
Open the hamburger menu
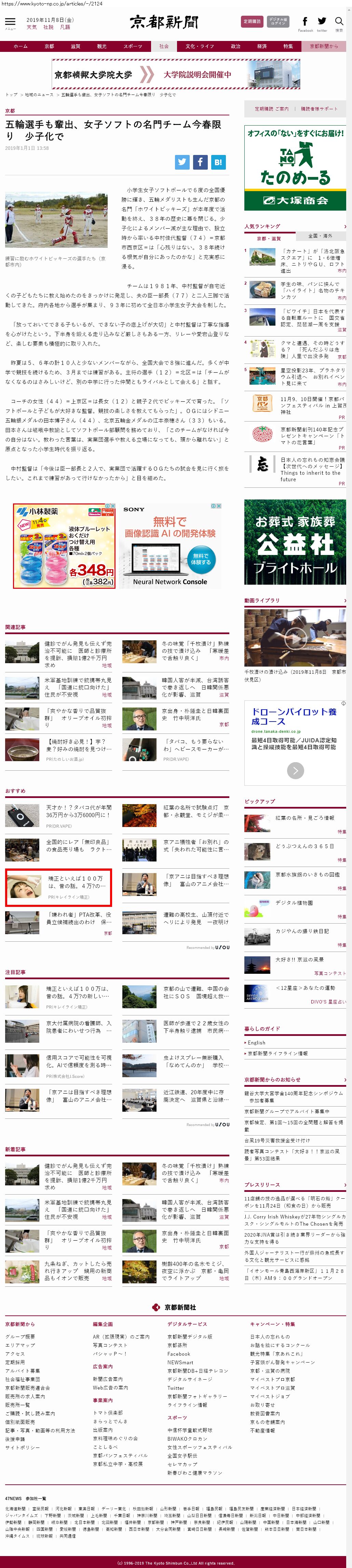pyautogui.click(x=10, y=23)
